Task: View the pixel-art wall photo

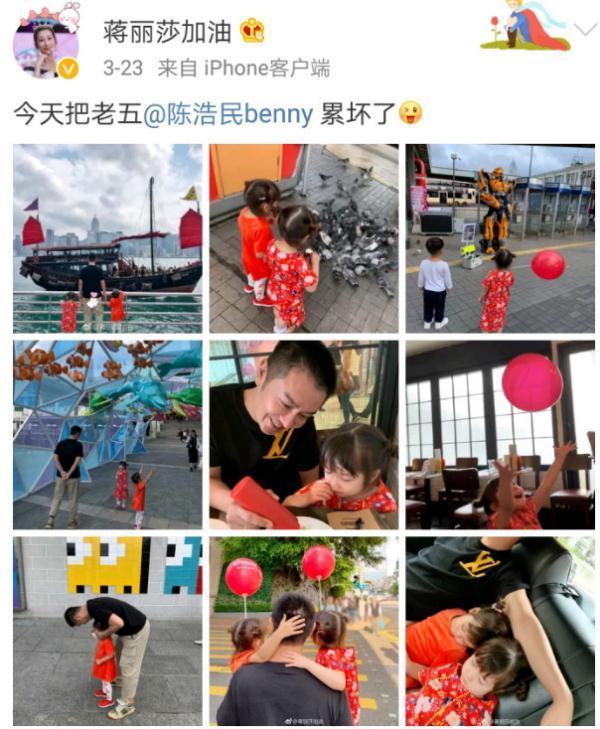Action: pos(107,630)
